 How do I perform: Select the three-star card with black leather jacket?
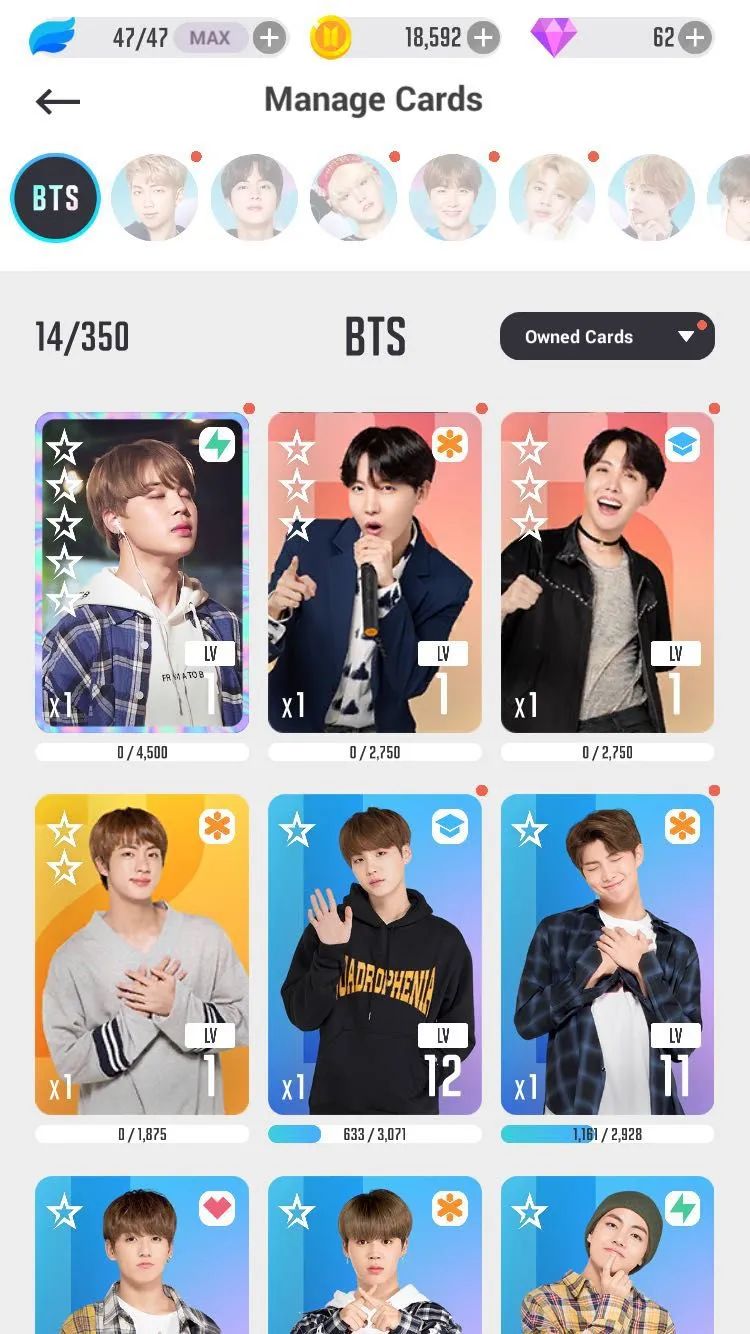point(607,573)
